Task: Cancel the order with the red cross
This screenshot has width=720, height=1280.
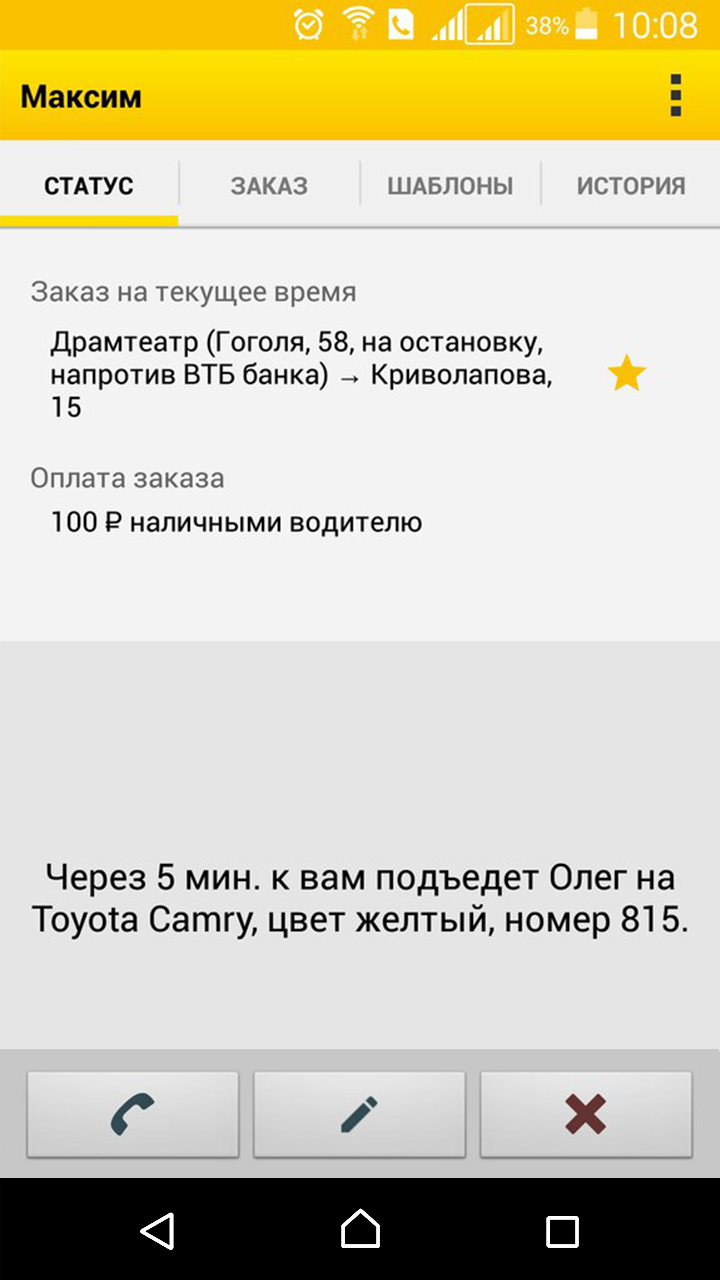Action: (x=586, y=1114)
